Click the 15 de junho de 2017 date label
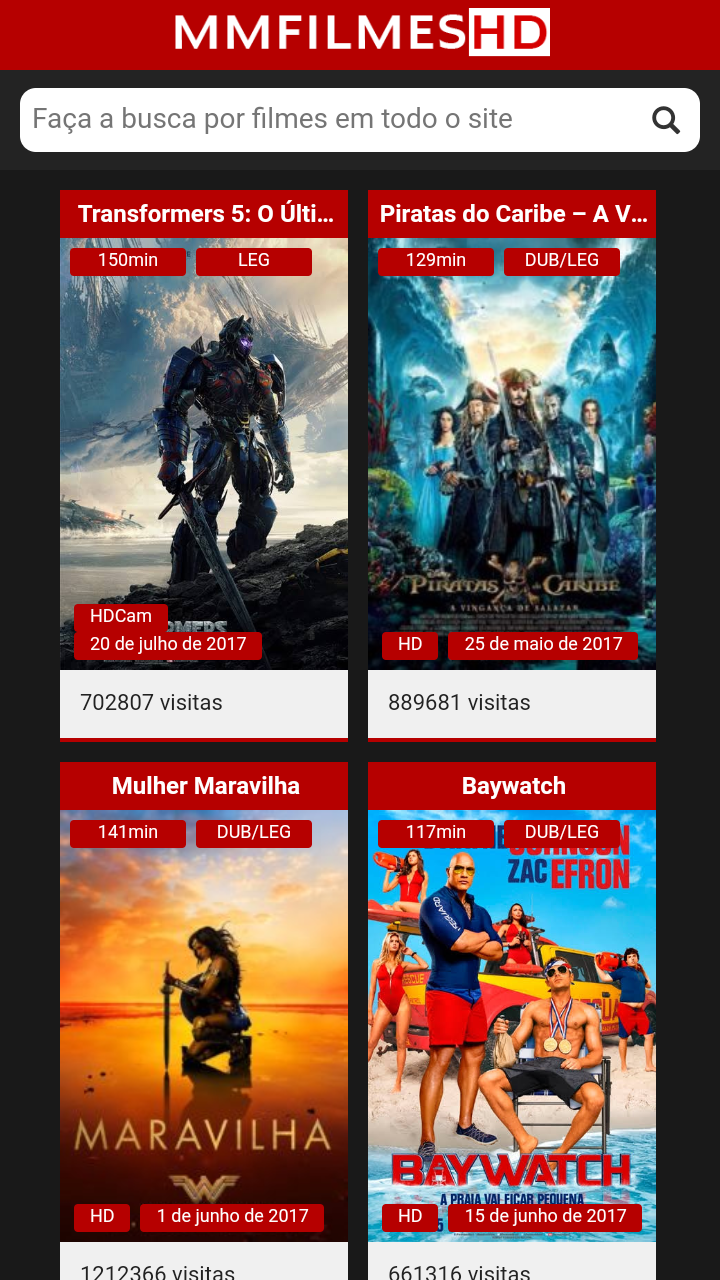Screen dimensions: 720x1280 click(545, 1216)
